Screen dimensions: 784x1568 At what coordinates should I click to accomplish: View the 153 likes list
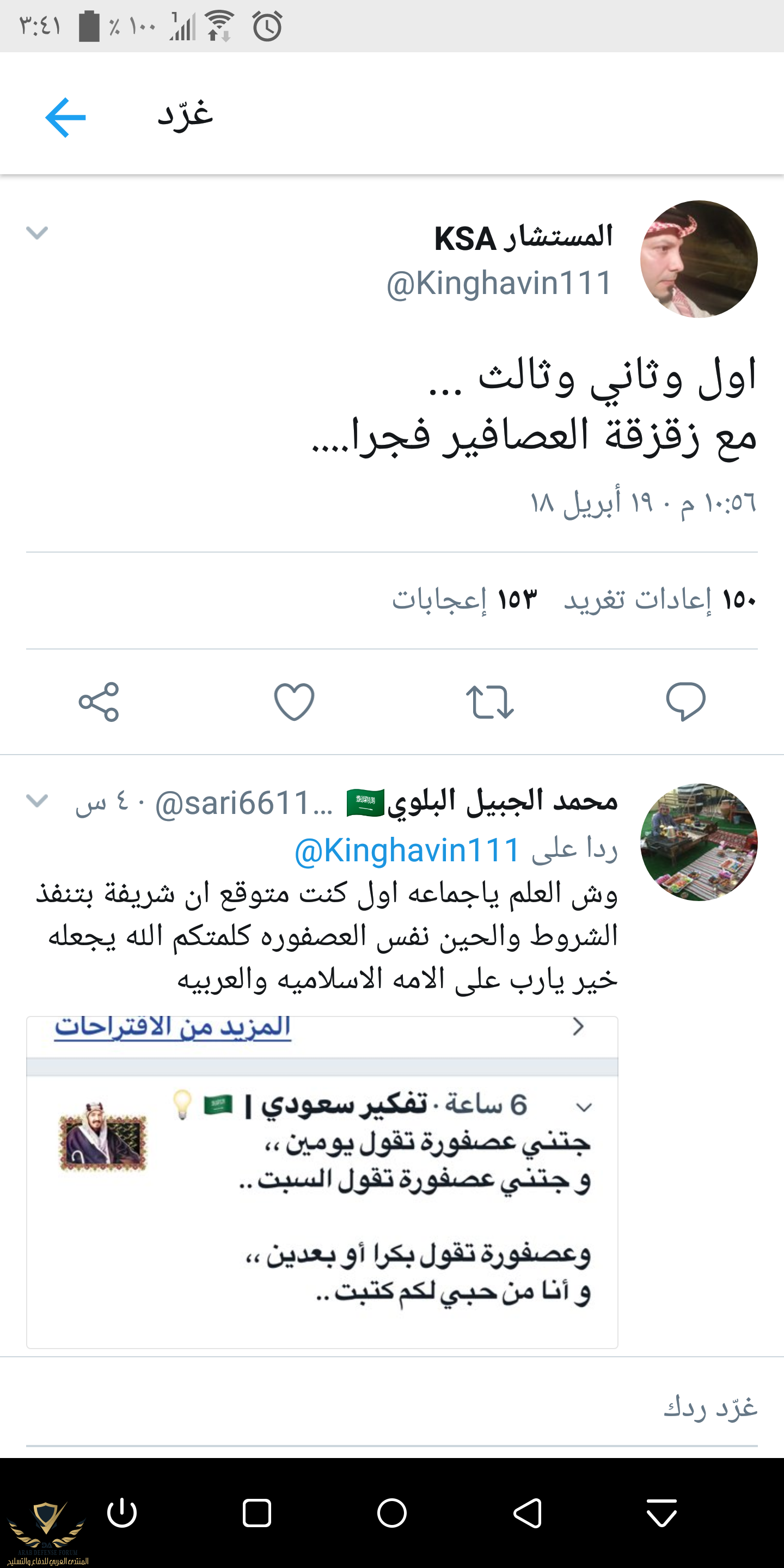click(x=464, y=599)
